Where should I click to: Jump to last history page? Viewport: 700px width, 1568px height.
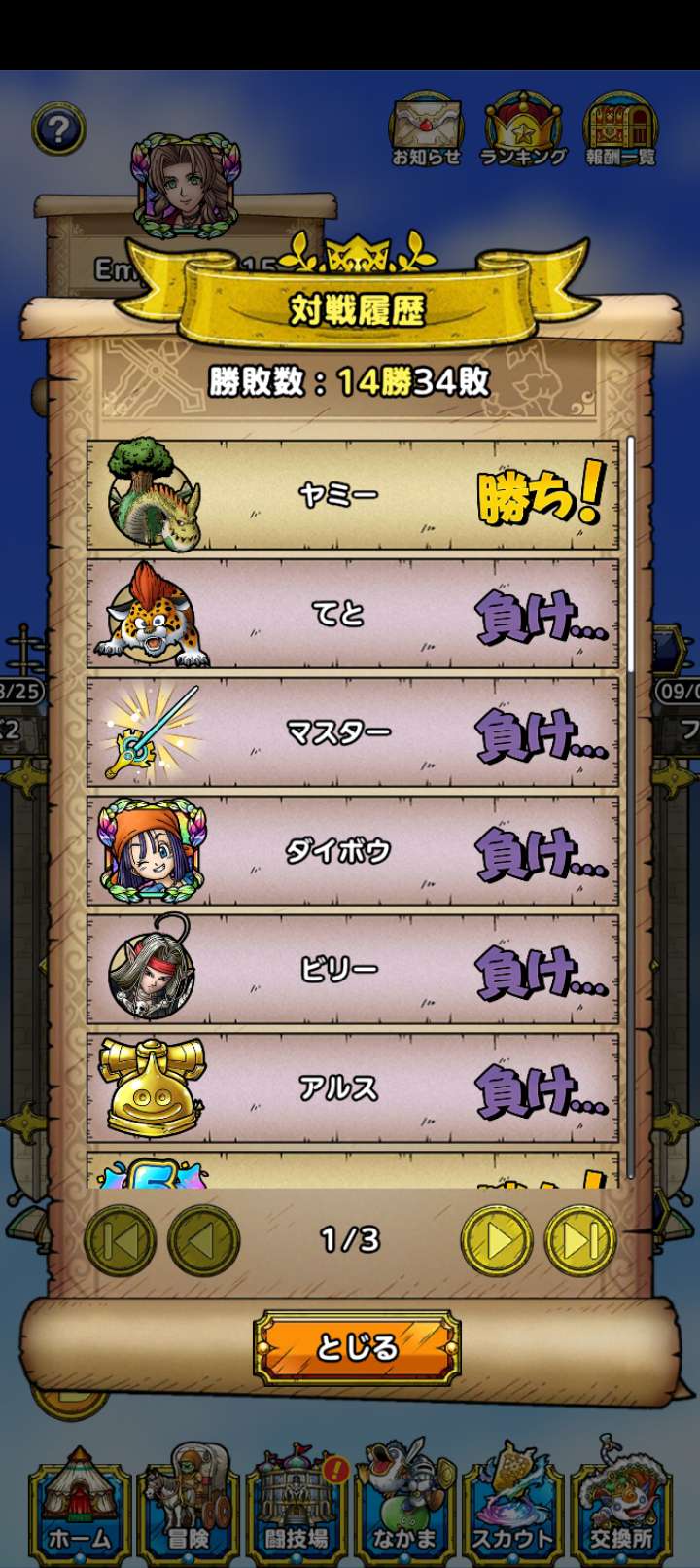580,1240
